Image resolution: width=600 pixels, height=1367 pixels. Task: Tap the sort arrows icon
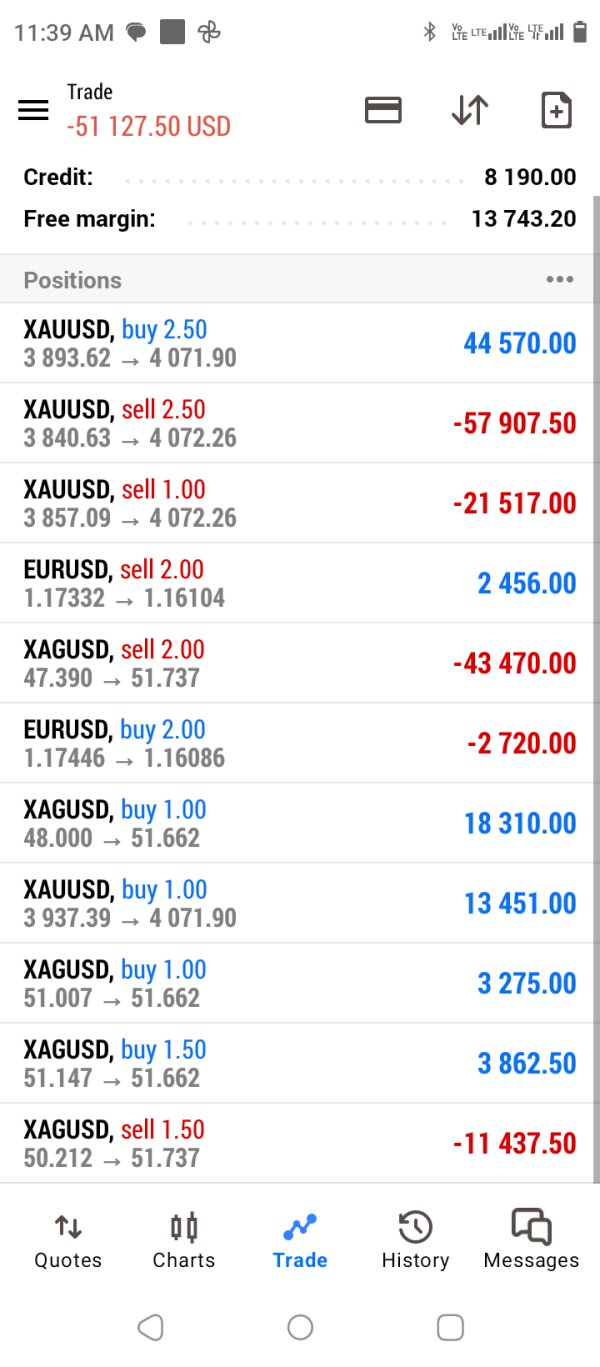click(x=469, y=110)
